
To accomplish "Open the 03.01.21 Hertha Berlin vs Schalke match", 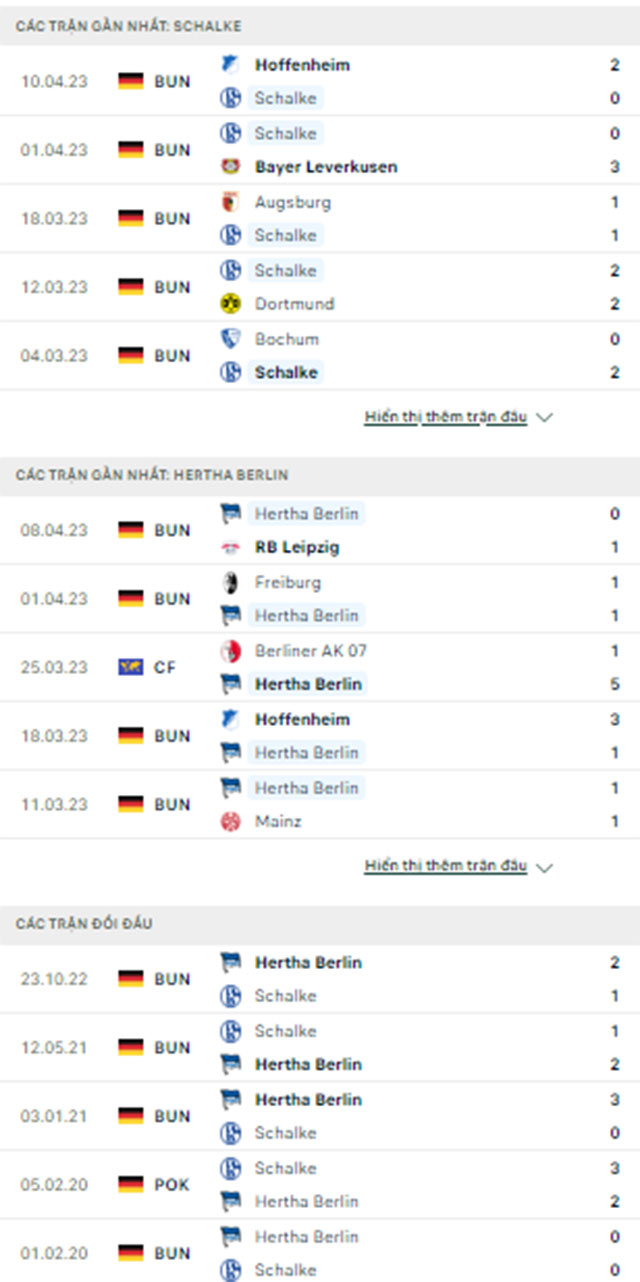I will tap(320, 1116).
